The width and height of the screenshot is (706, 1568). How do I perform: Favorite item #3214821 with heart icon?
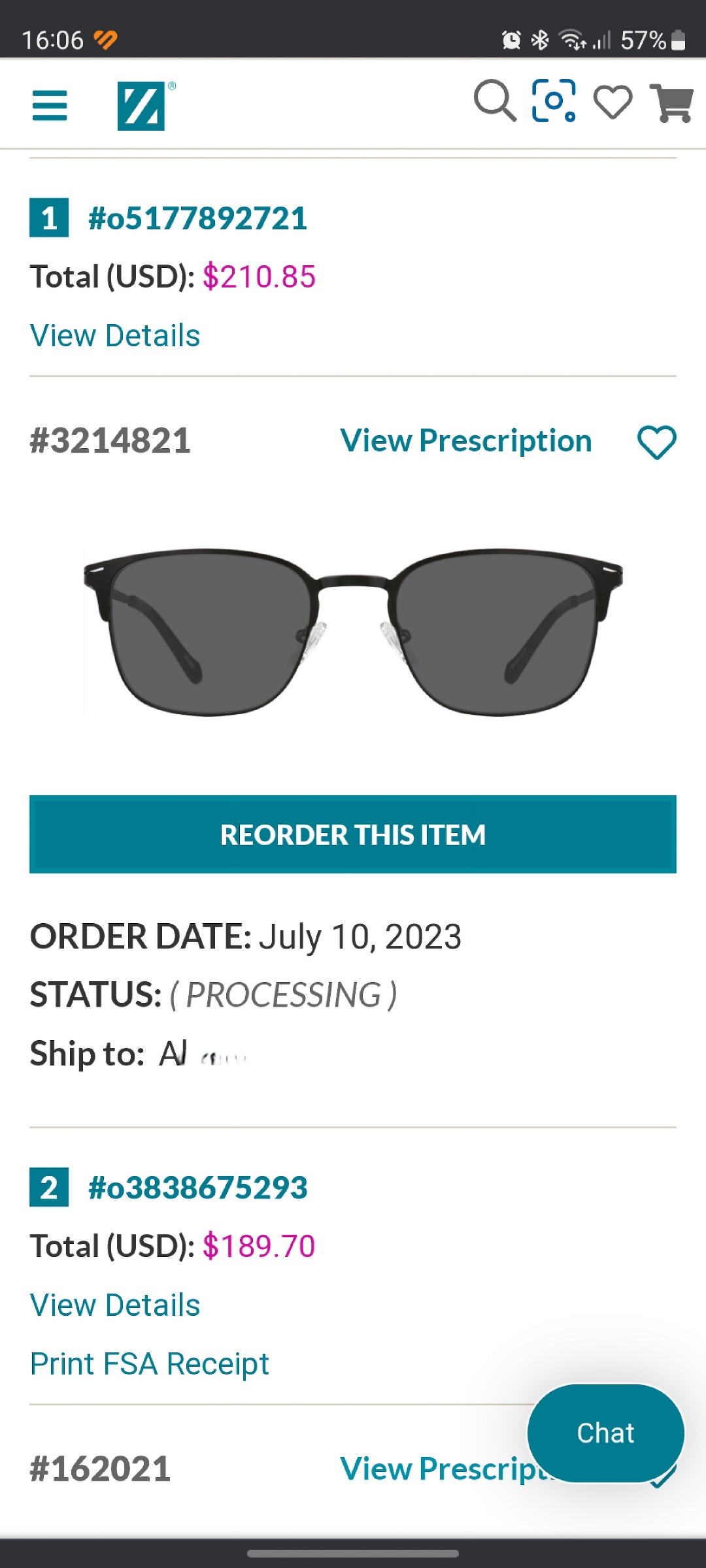point(656,442)
